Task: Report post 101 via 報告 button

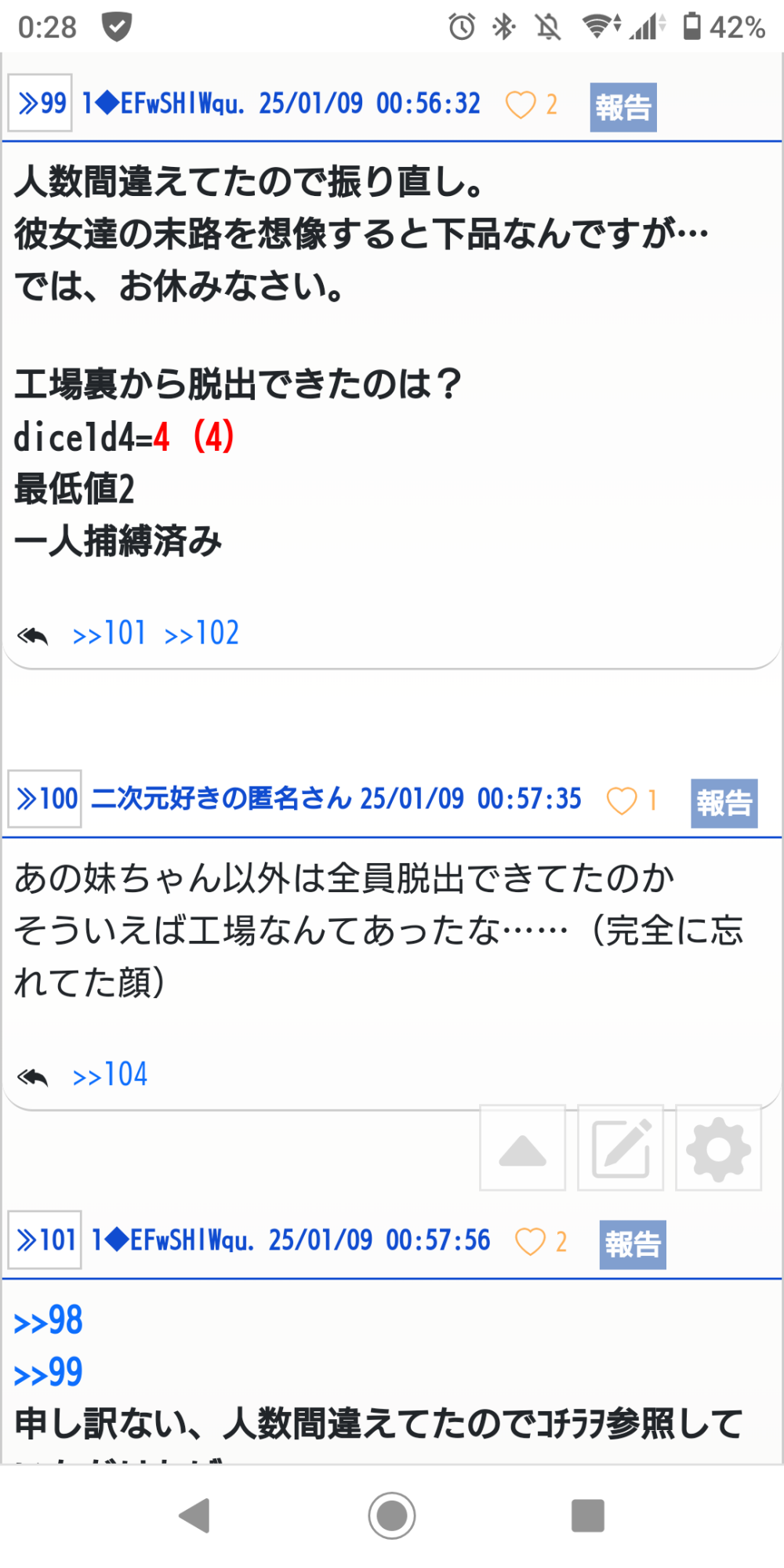Action: (x=633, y=1244)
